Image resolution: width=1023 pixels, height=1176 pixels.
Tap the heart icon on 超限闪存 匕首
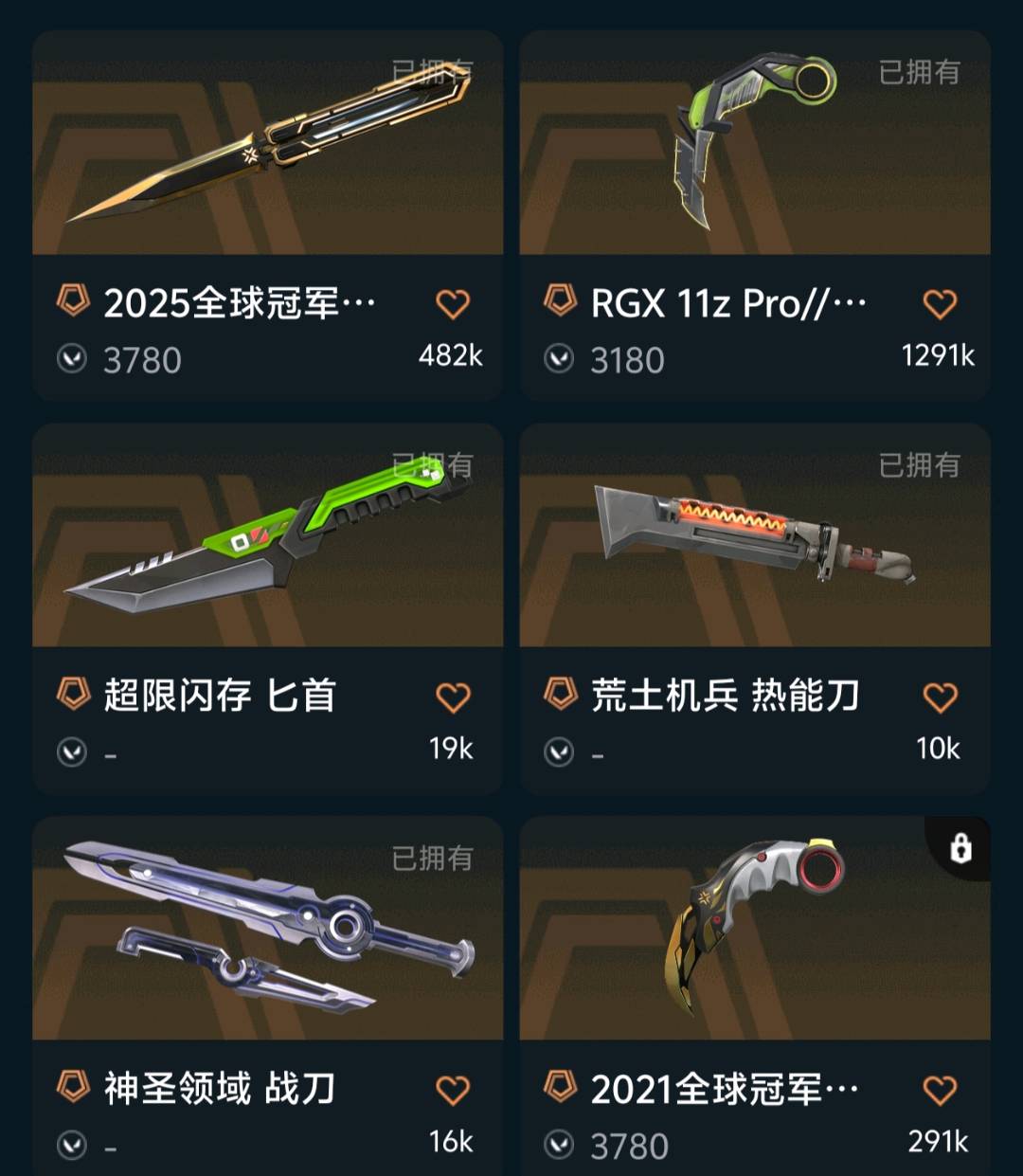click(x=453, y=697)
